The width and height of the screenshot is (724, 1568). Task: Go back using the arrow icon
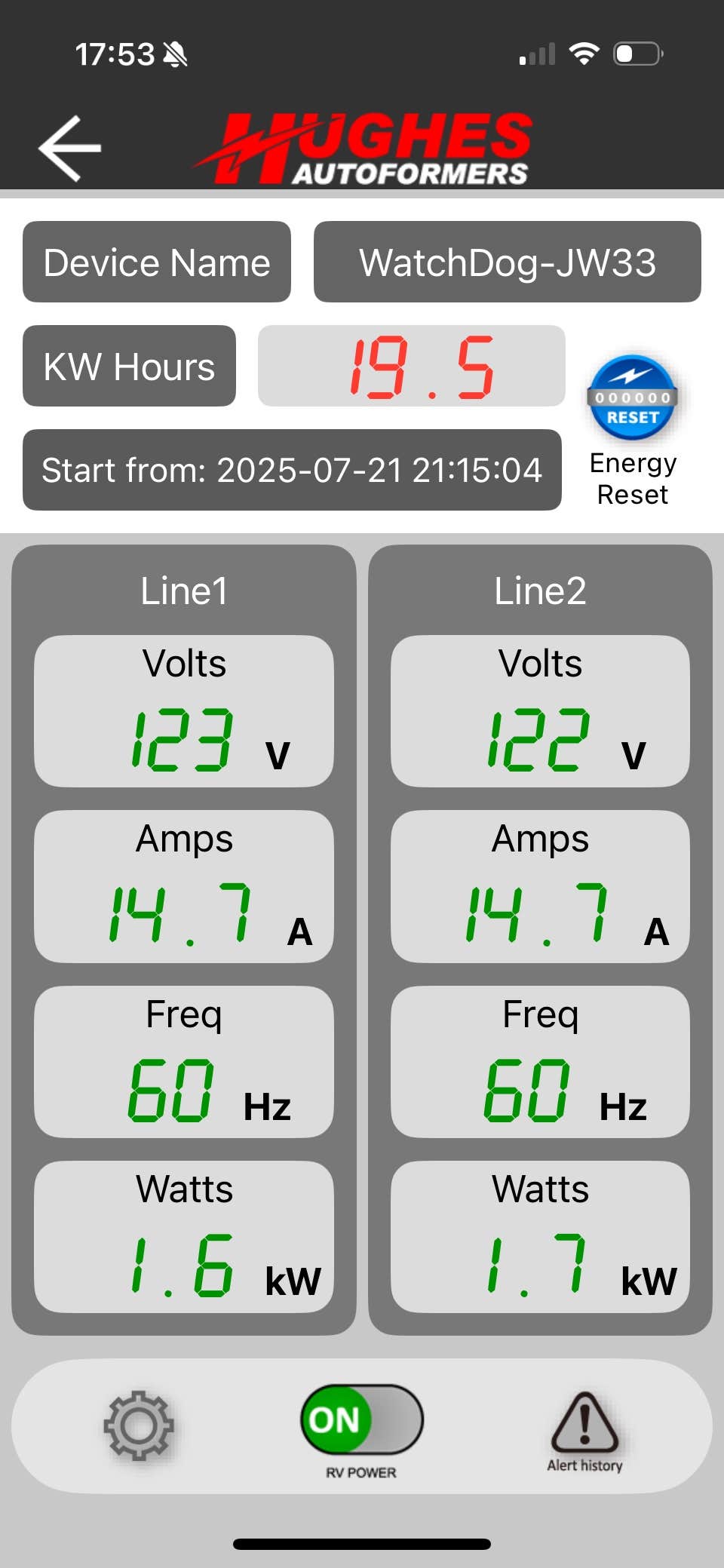pyautogui.click(x=70, y=149)
